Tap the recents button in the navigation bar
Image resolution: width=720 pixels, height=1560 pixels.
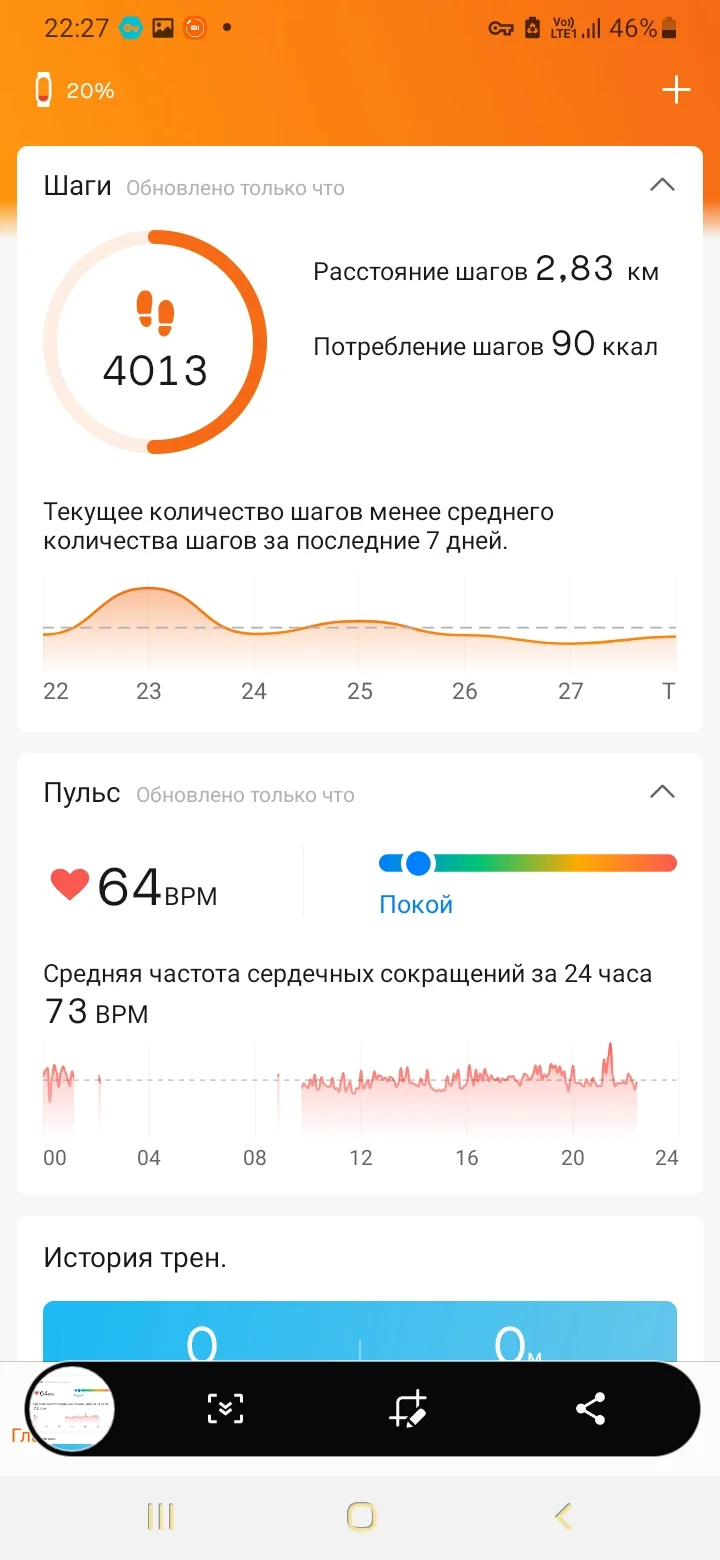click(159, 1515)
